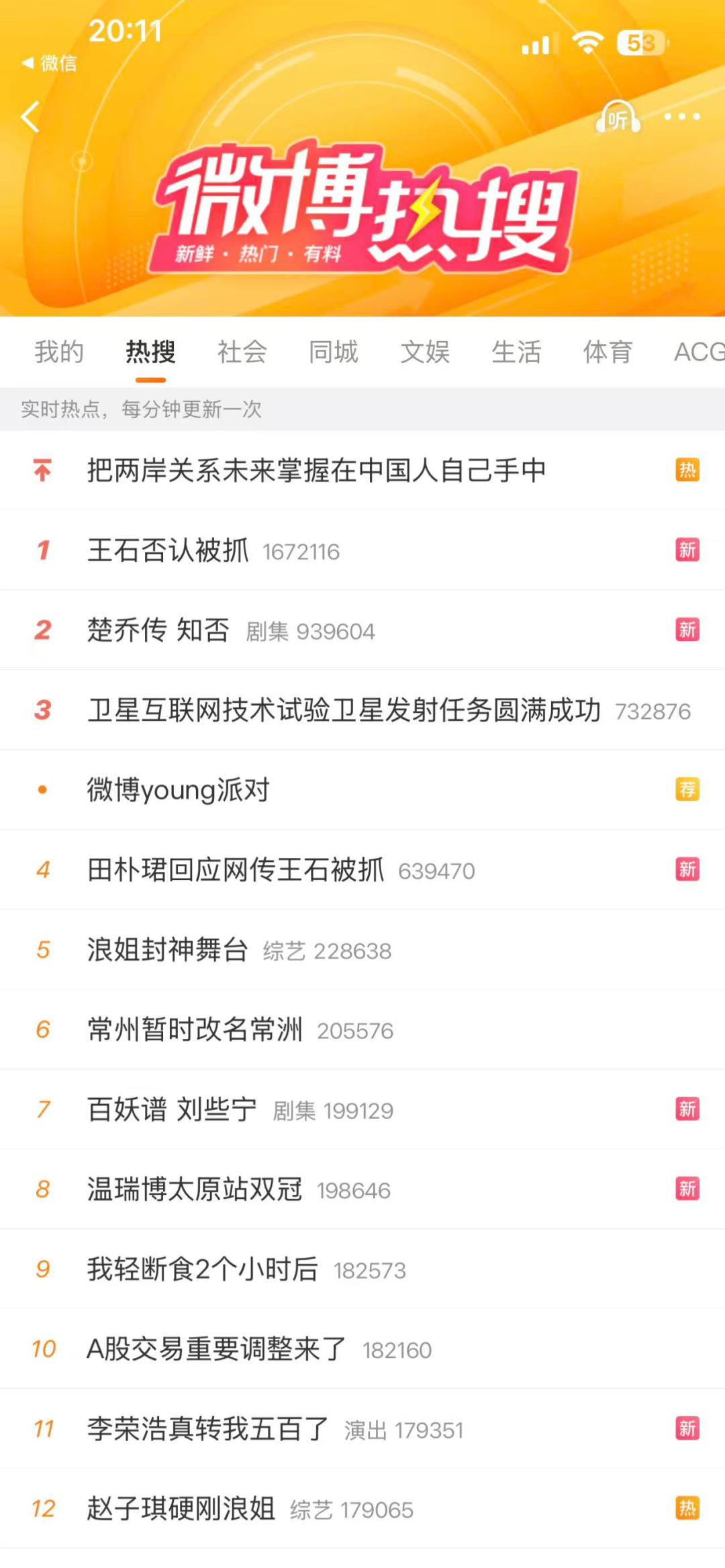Open pinned topic 把两岸关系未来掌握在中国人自己手中
Screen dimensions: 725x1568
pos(316,471)
